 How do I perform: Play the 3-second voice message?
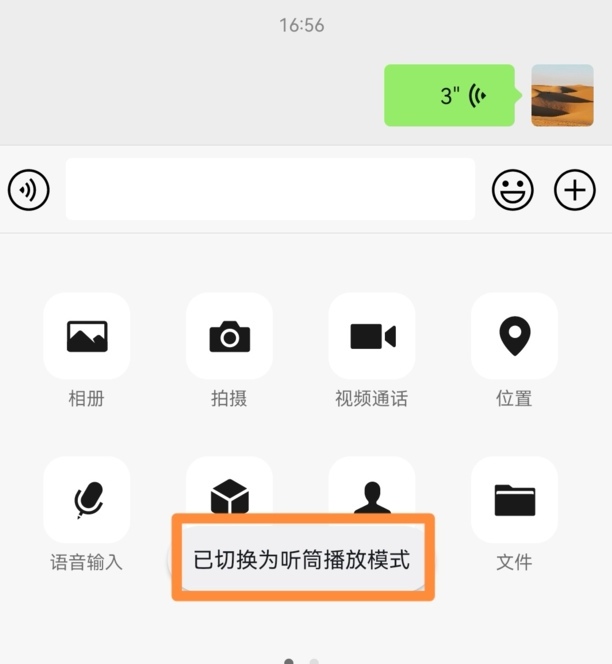coord(450,96)
